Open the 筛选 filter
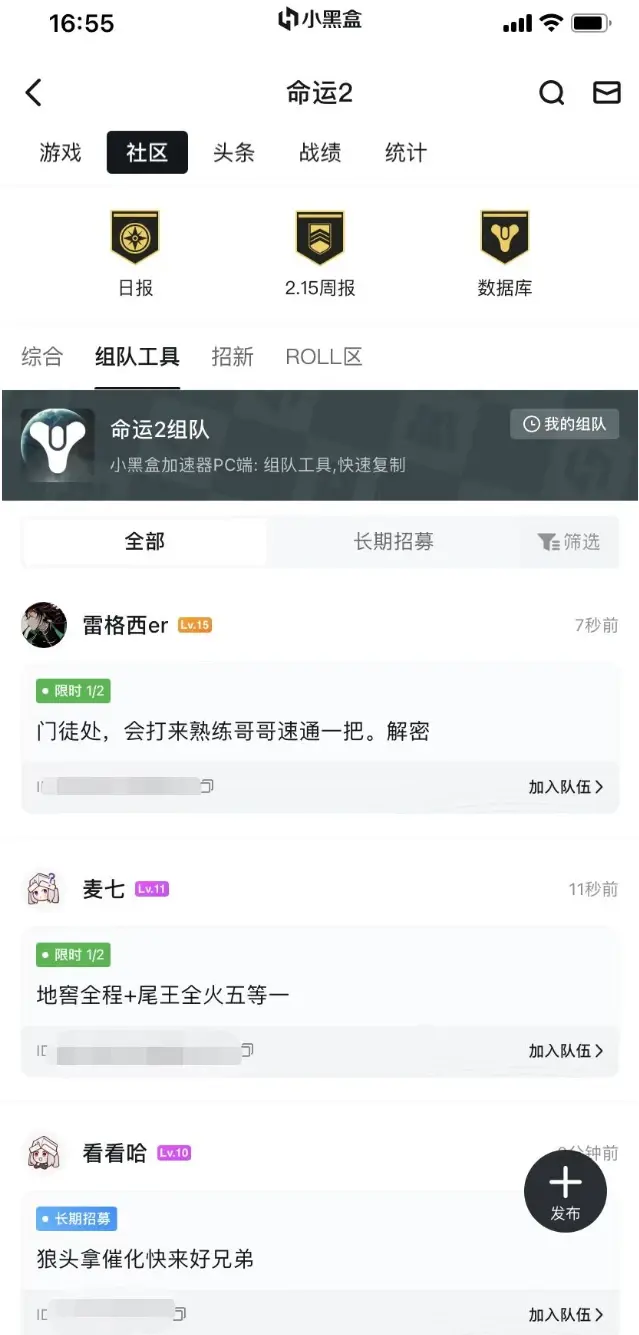 [x=569, y=542]
